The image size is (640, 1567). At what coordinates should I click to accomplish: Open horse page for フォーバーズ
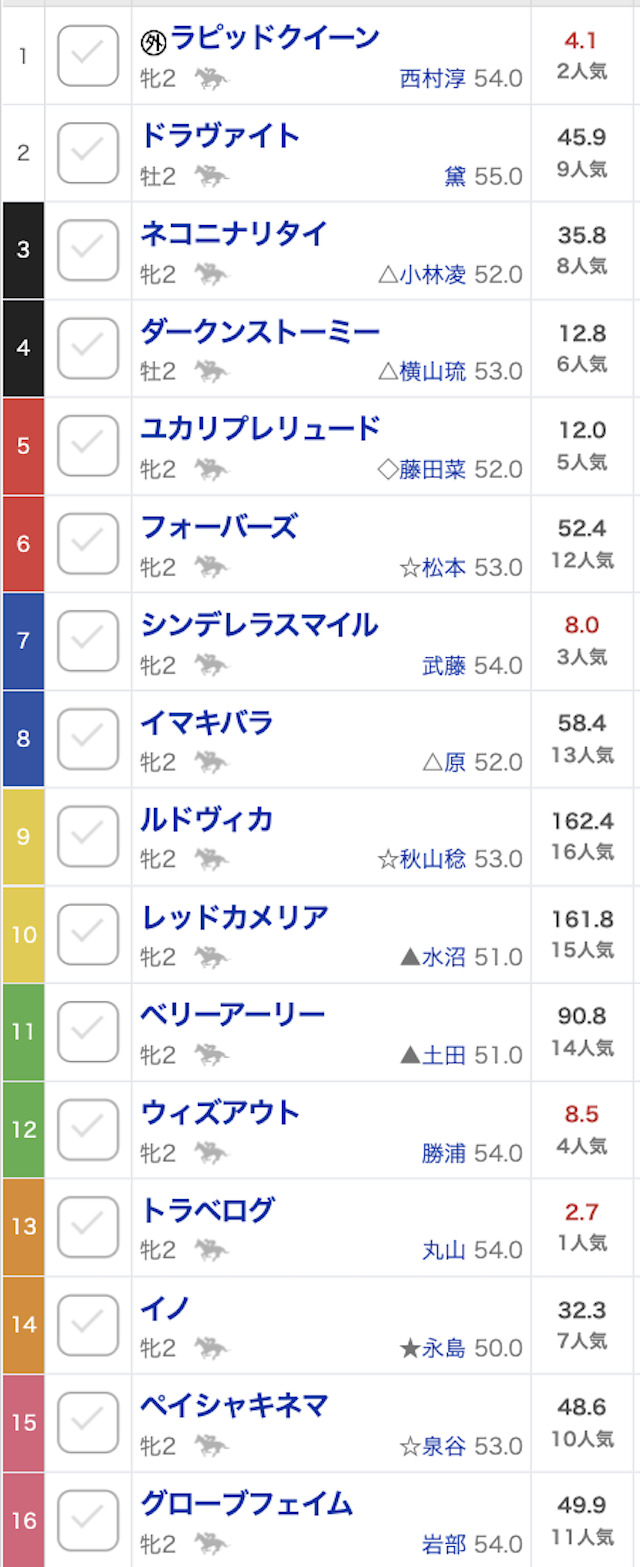pyautogui.click(x=218, y=527)
